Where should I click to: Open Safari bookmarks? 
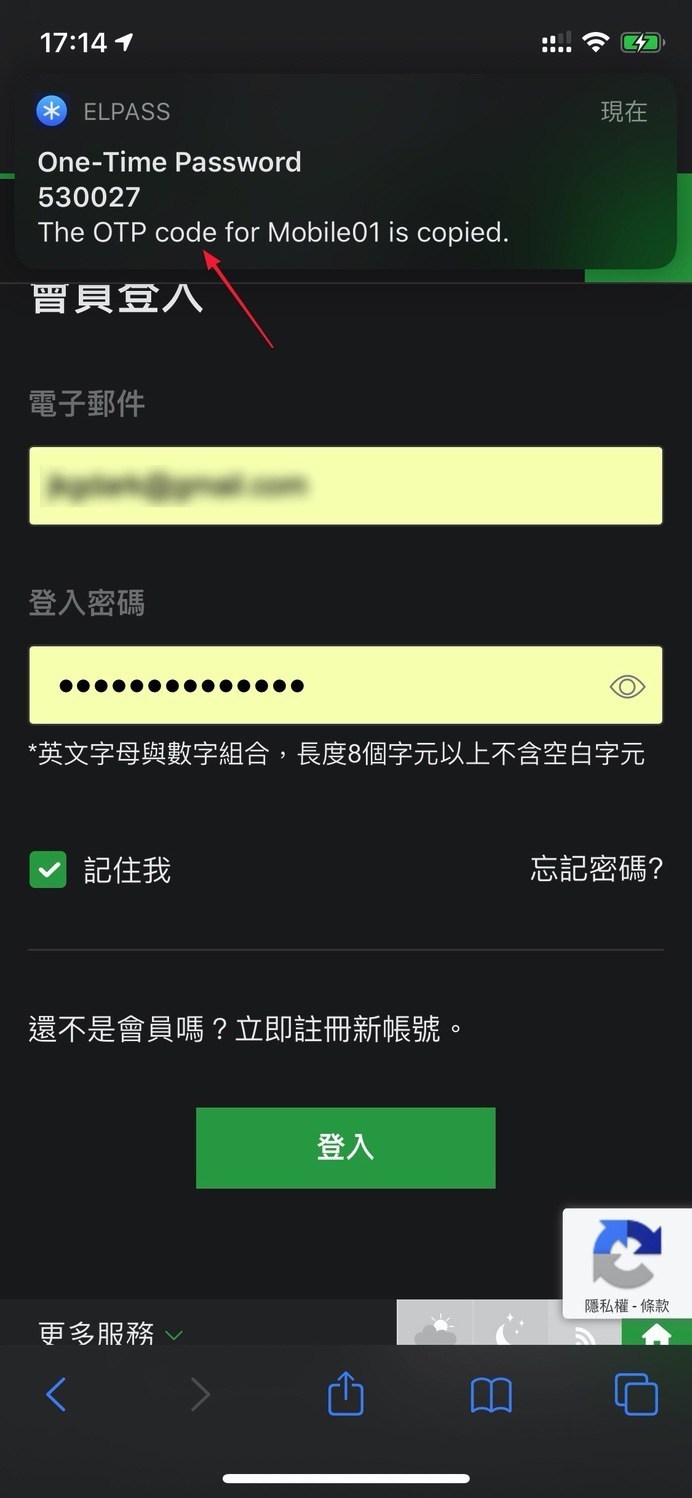tap(491, 1394)
